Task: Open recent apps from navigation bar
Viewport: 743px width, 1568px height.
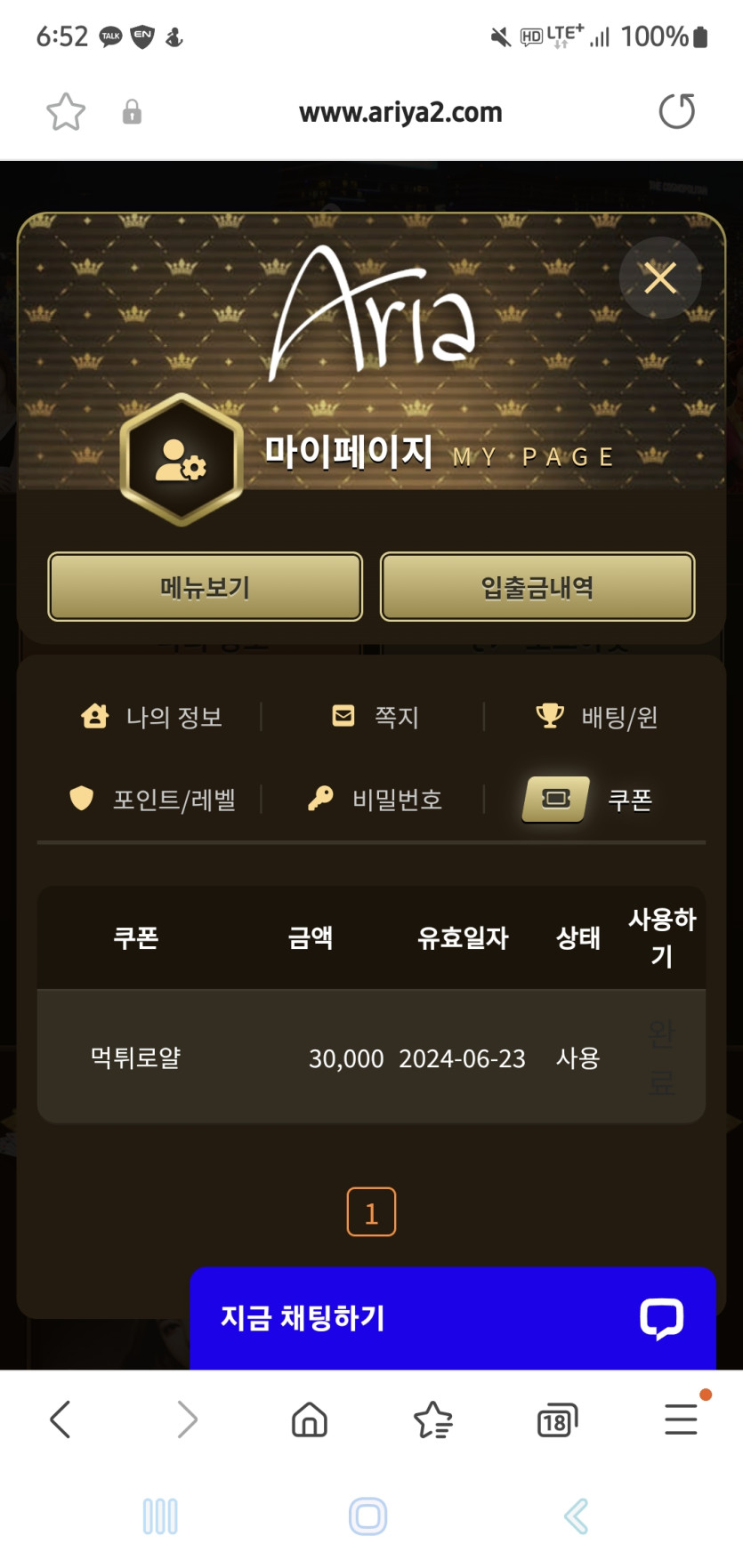Action: 160,1516
